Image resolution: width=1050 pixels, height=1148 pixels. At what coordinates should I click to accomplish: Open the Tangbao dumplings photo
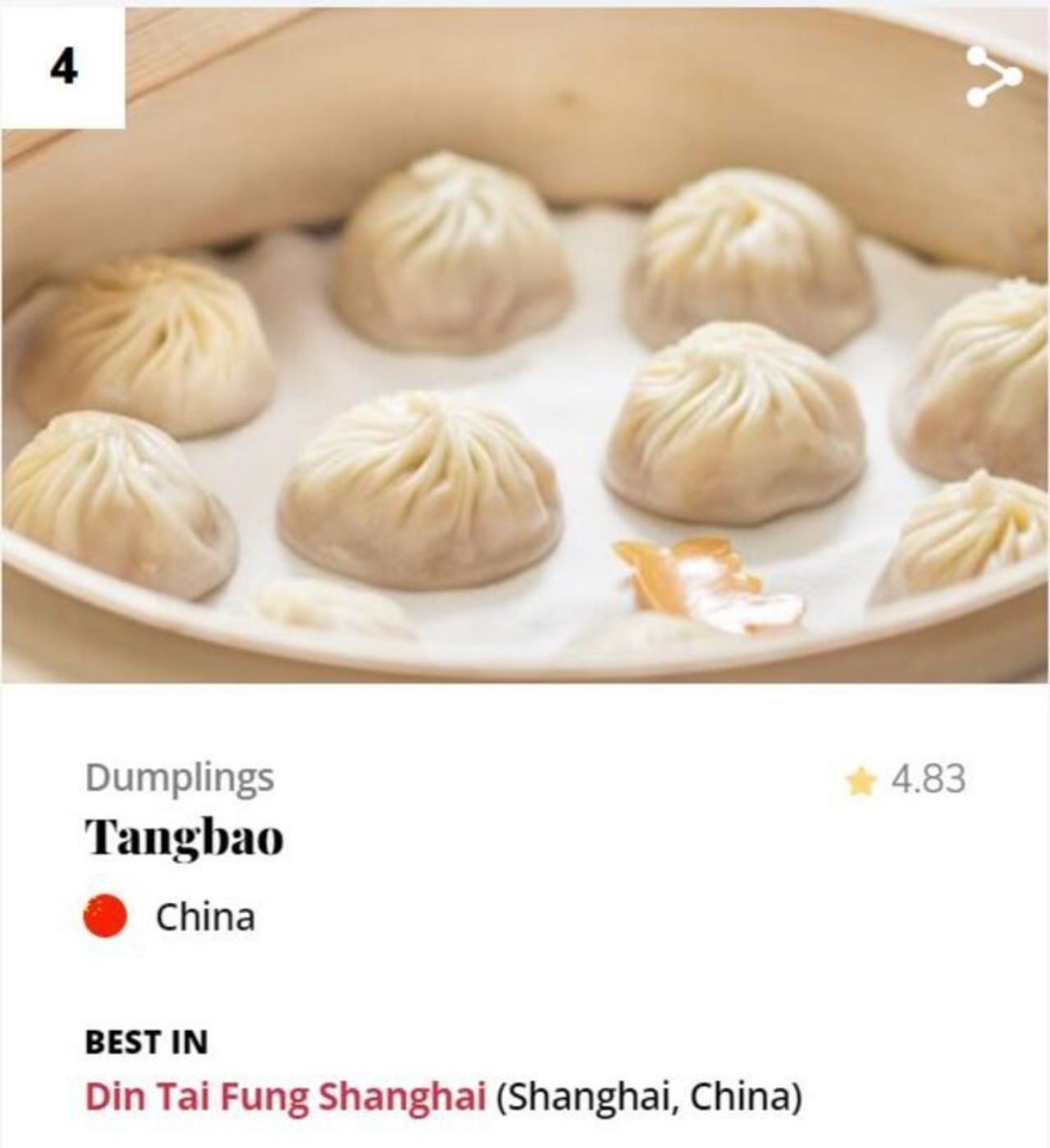coord(525,369)
